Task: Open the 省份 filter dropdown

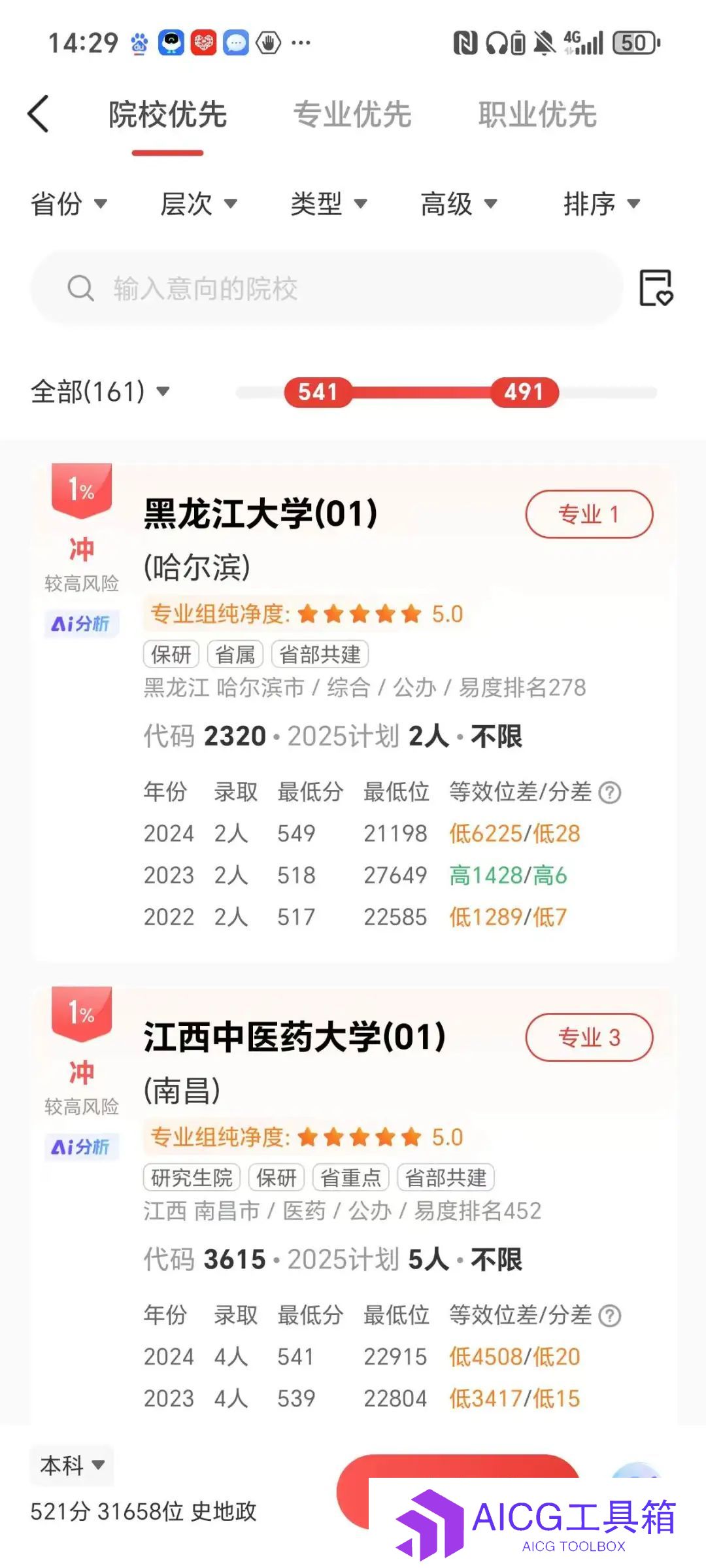Action: pos(69,203)
